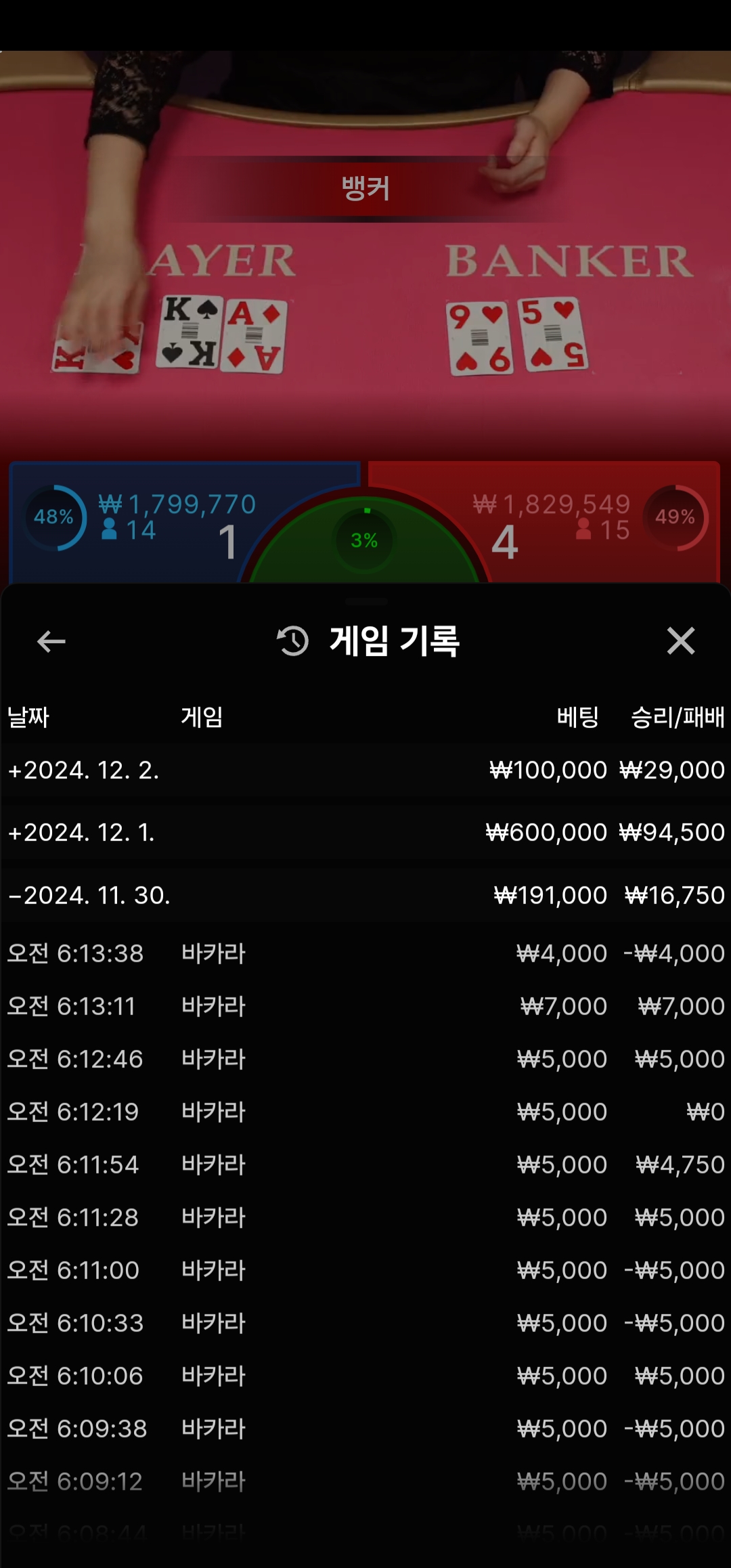The image size is (731, 1568).
Task: View the 오전 6:11:00 game entry
Action: tap(365, 1270)
